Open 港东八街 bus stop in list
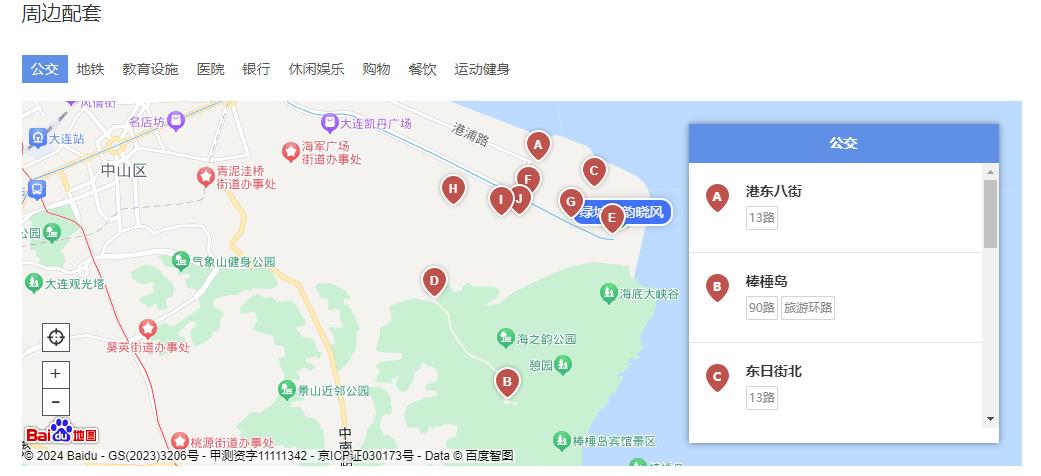This screenshot has height=476, width=1041. [773, 192]
